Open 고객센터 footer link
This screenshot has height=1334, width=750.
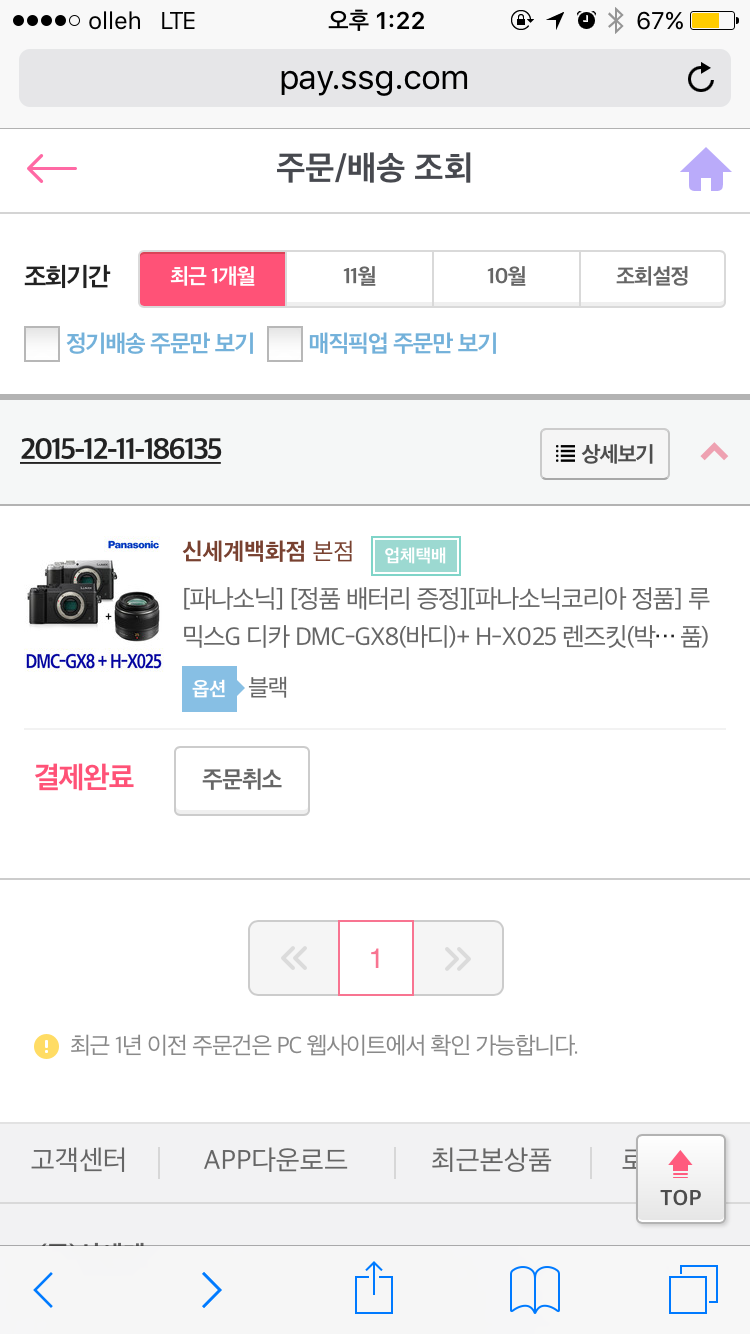[79, 1160]
